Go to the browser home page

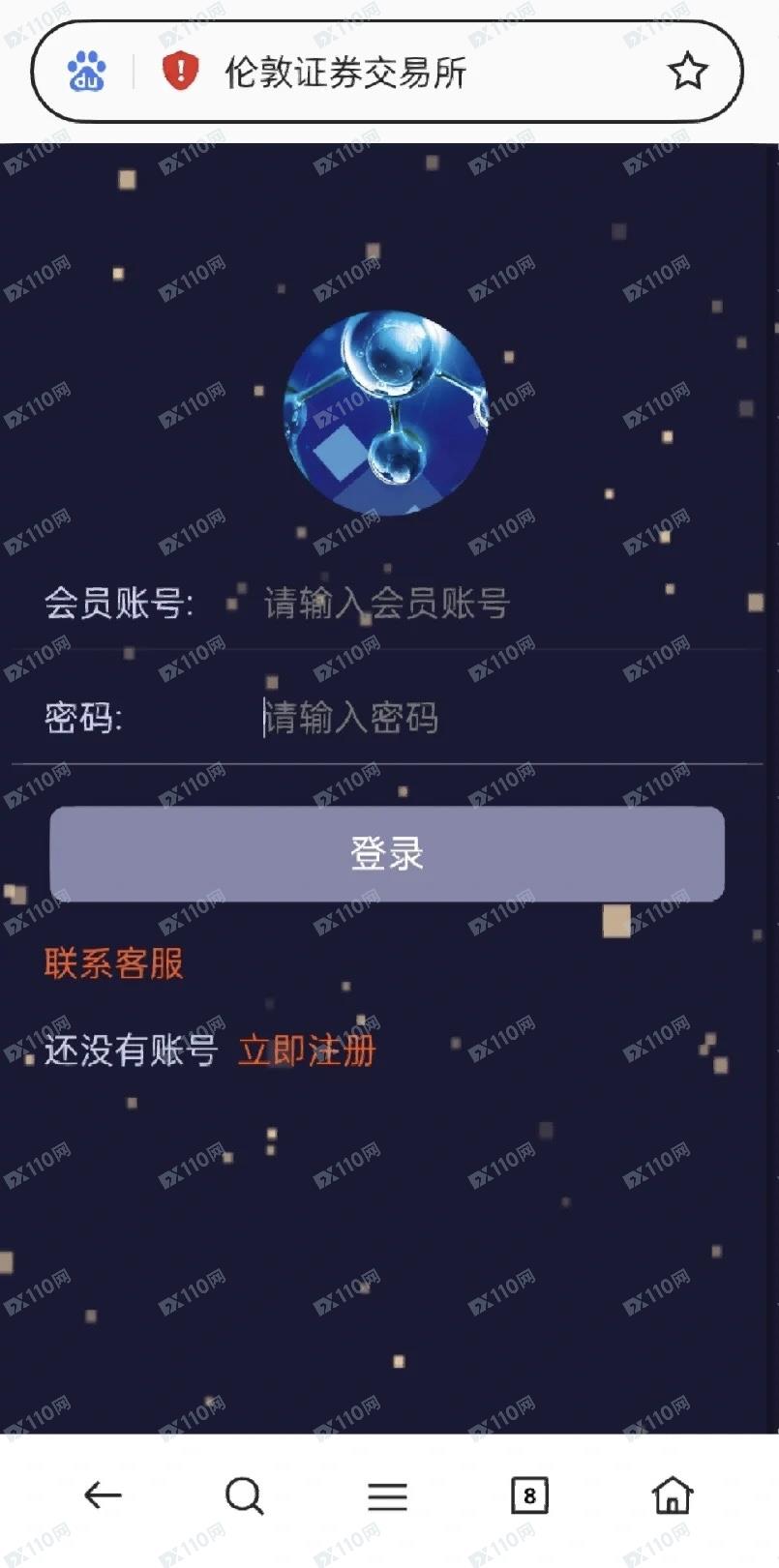(673, 1495)
